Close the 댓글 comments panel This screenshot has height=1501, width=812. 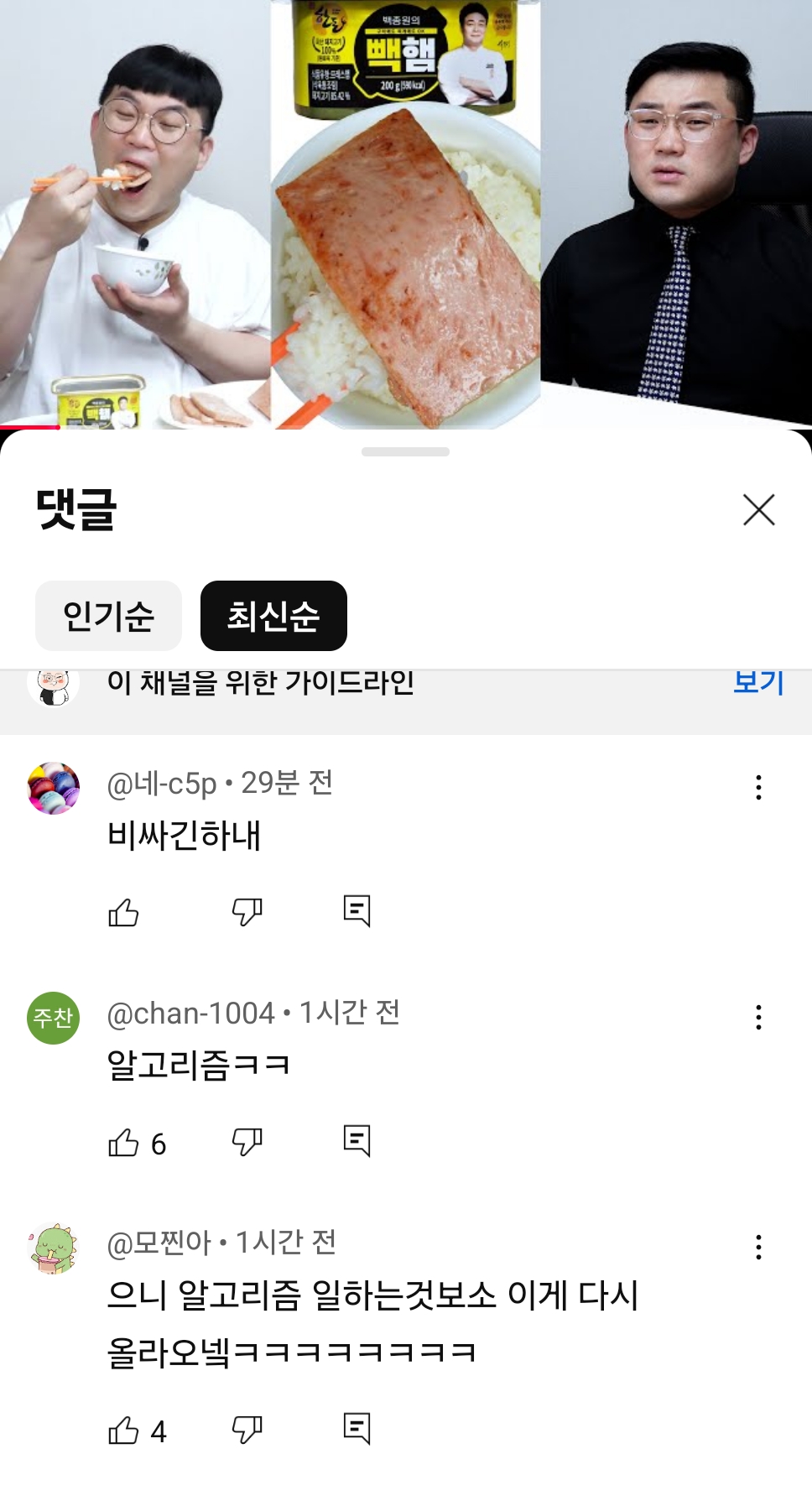[x=758, y=509]
